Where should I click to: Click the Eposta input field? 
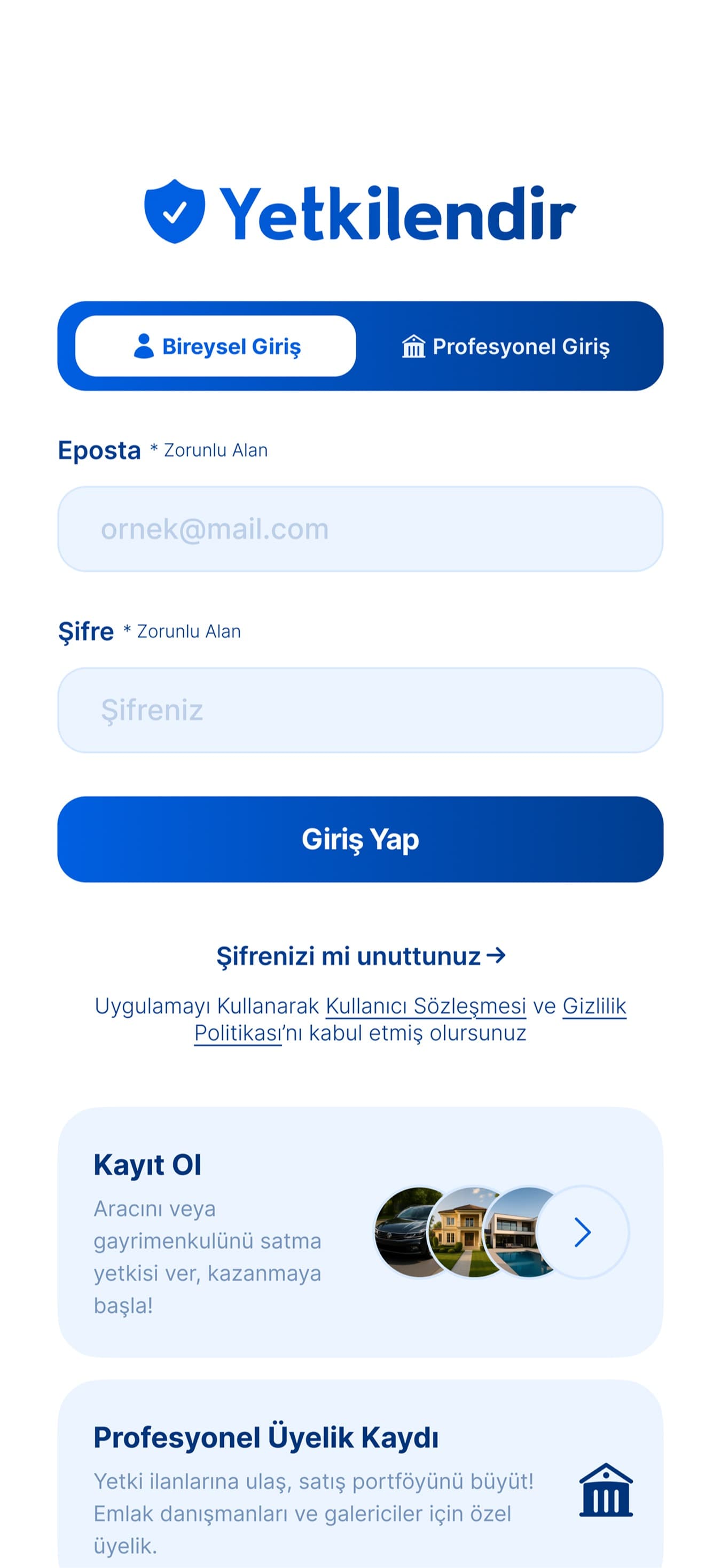pos(360,528)
